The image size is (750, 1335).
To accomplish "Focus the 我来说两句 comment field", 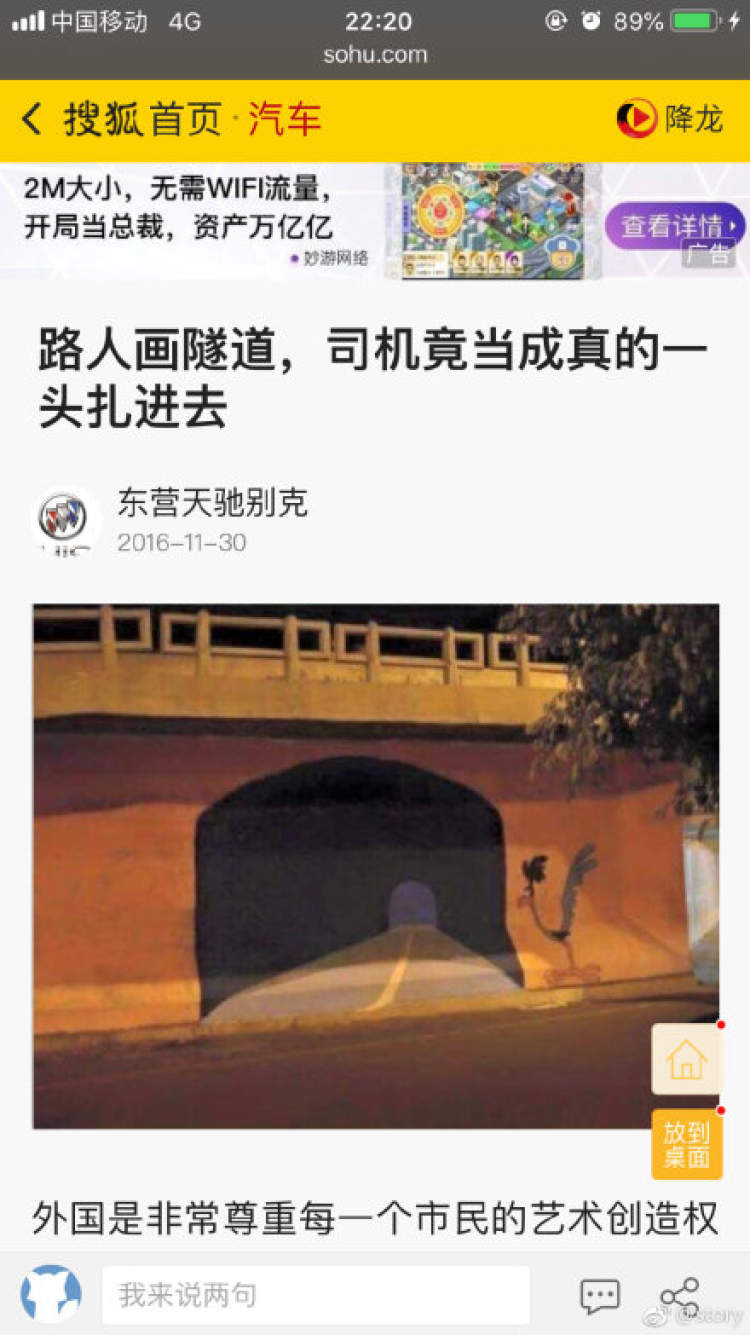I will pyautogui.click(x=315, y=1295).
